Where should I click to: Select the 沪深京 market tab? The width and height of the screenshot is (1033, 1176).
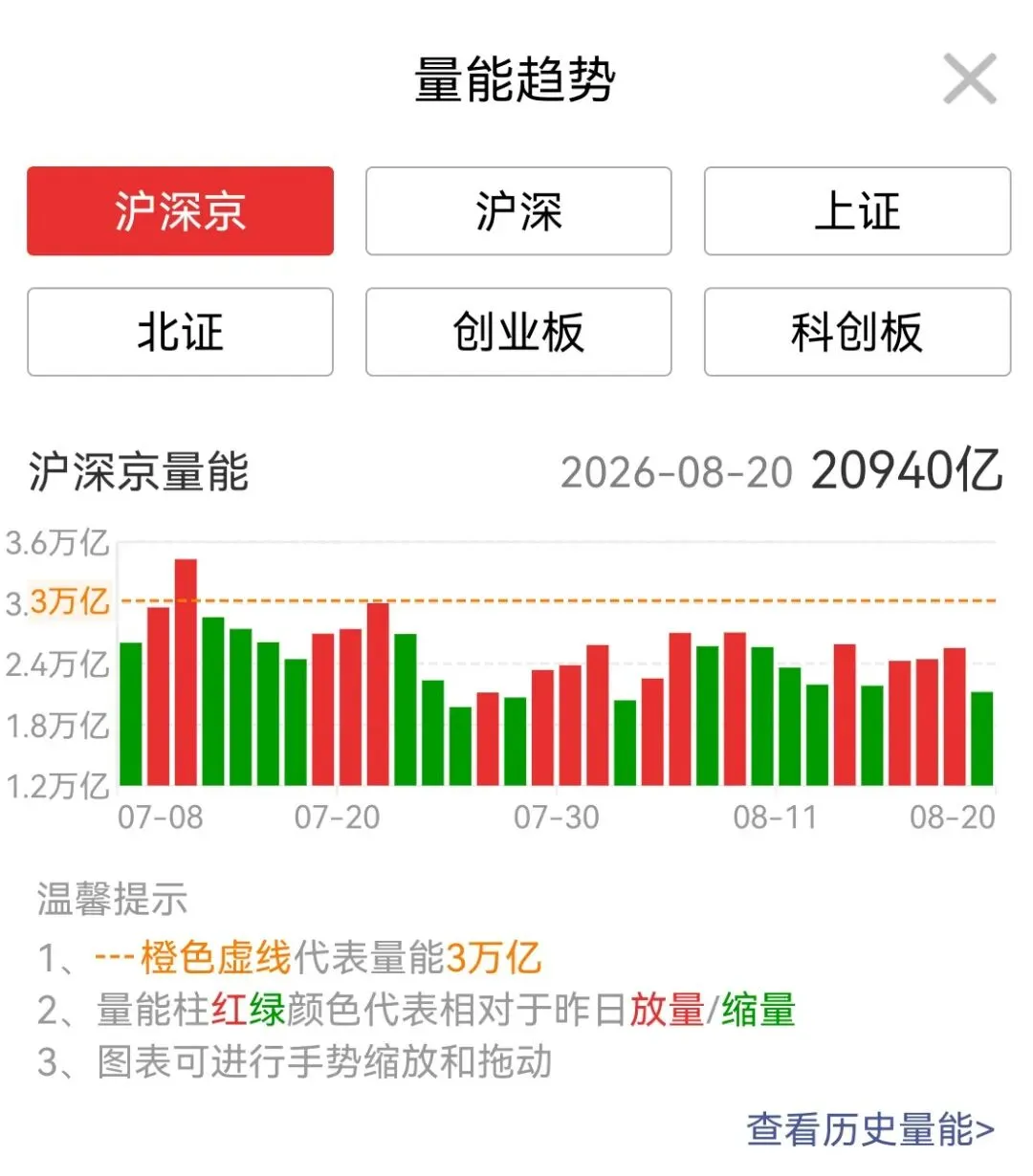pos(180,211)
